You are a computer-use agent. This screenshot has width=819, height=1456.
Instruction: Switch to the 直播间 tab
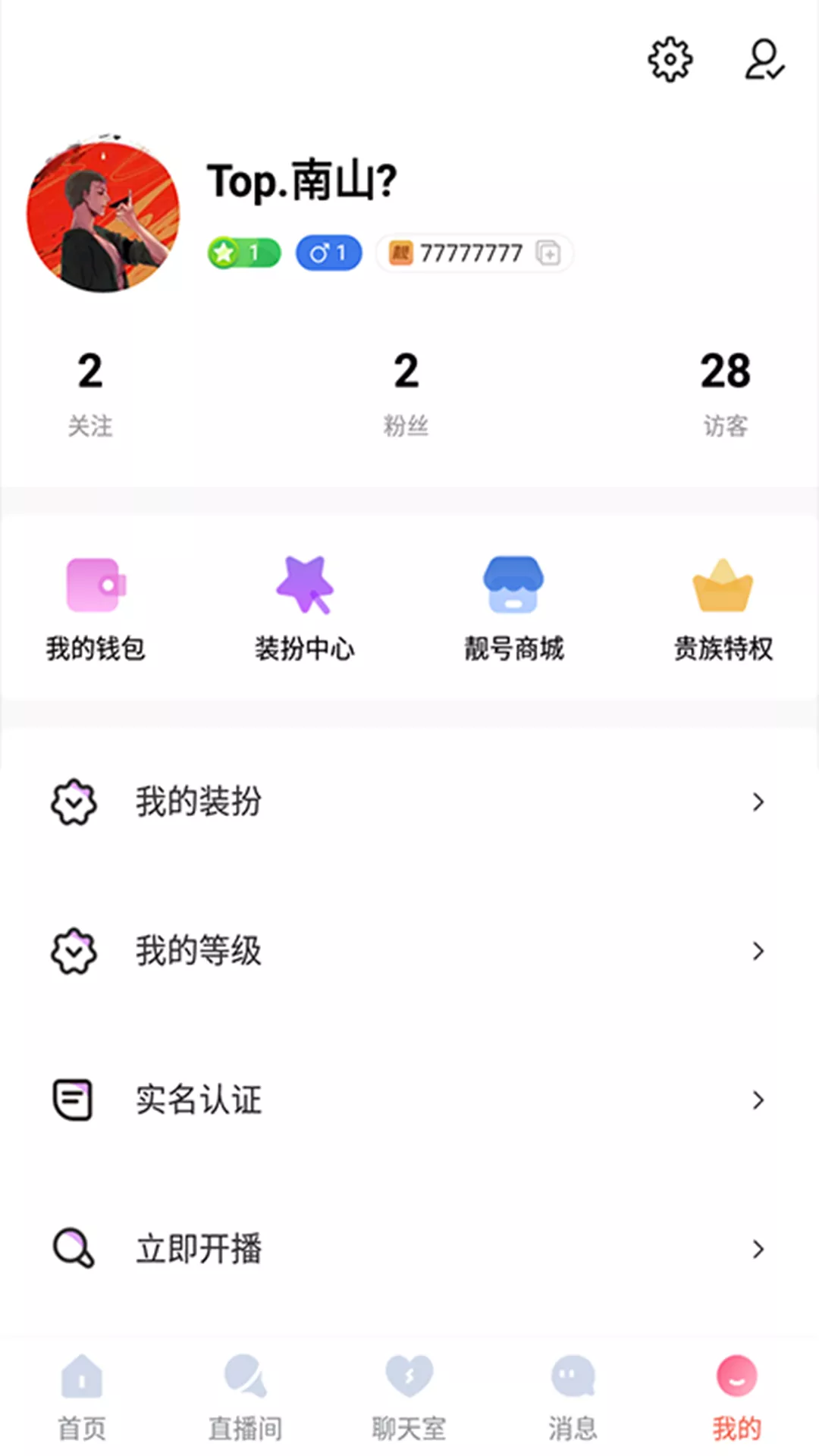(244, 1395)
